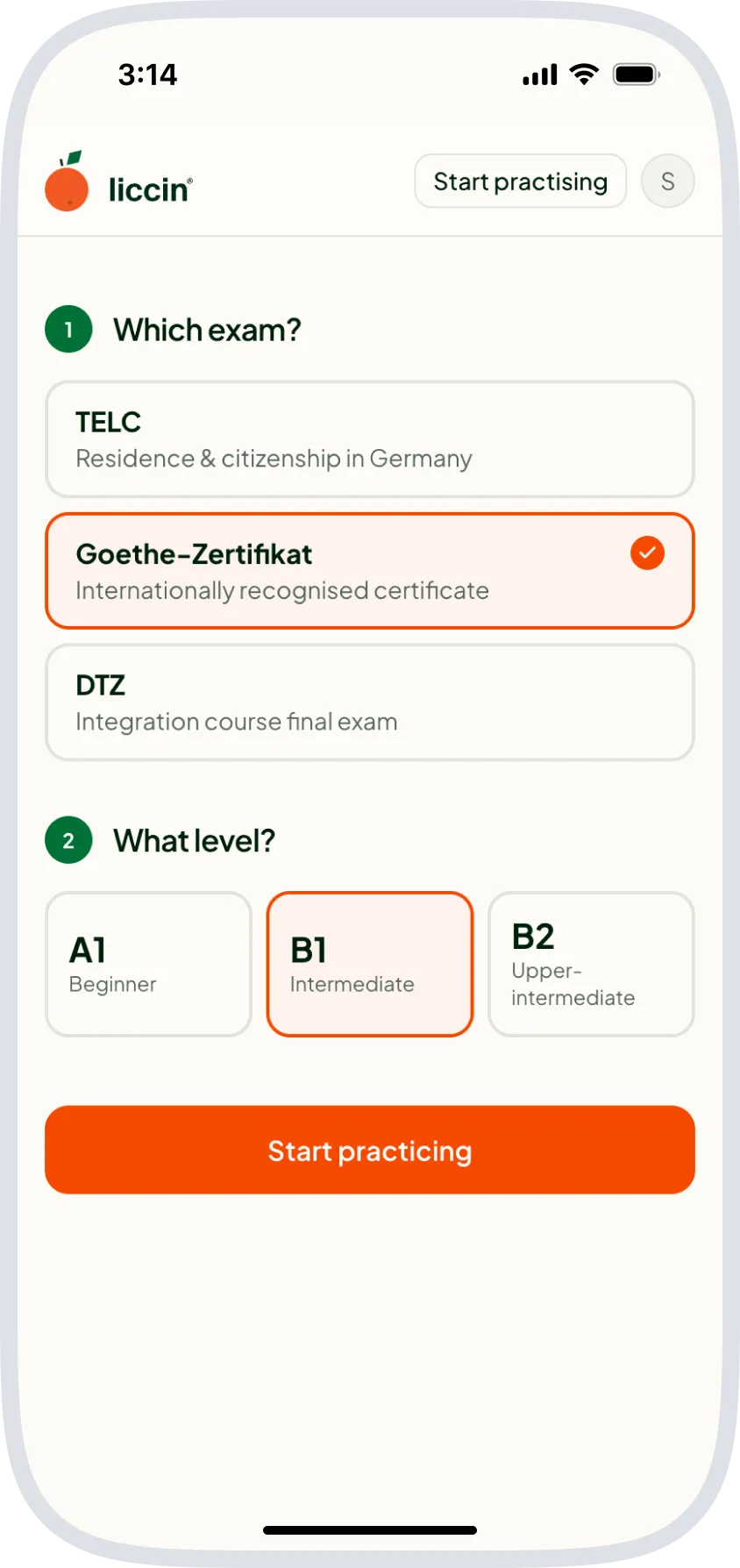This screenshot has height=1568, width=740.
Task: Choose the Goethe-Zertifikat exam card
Action: [369, 571]
